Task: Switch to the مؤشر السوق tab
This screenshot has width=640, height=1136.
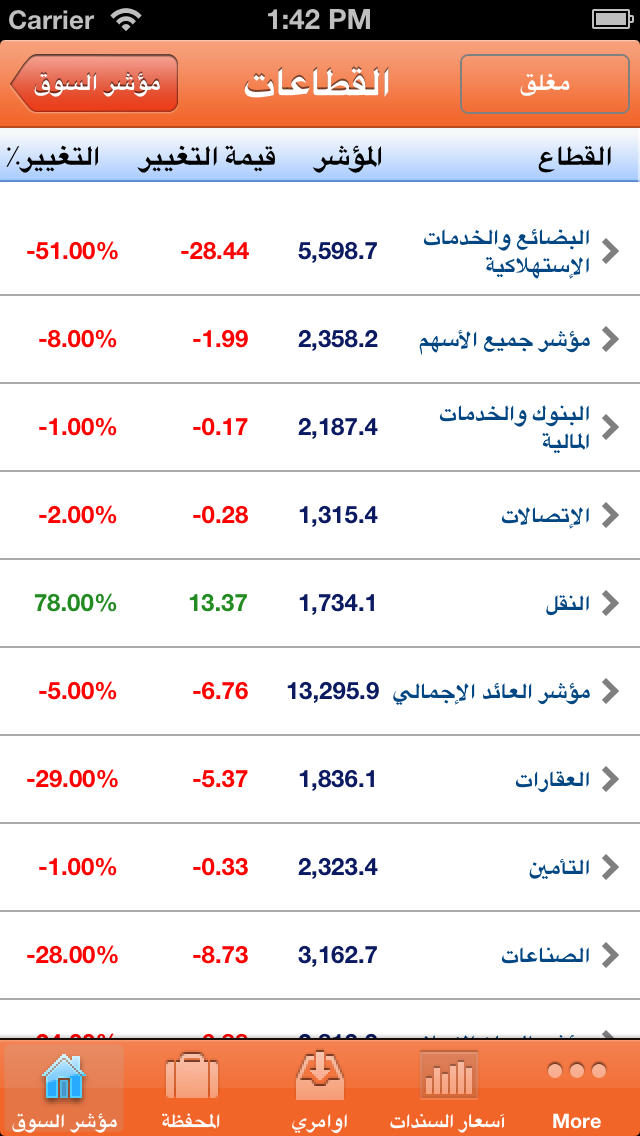Action: click(64, 1089)
